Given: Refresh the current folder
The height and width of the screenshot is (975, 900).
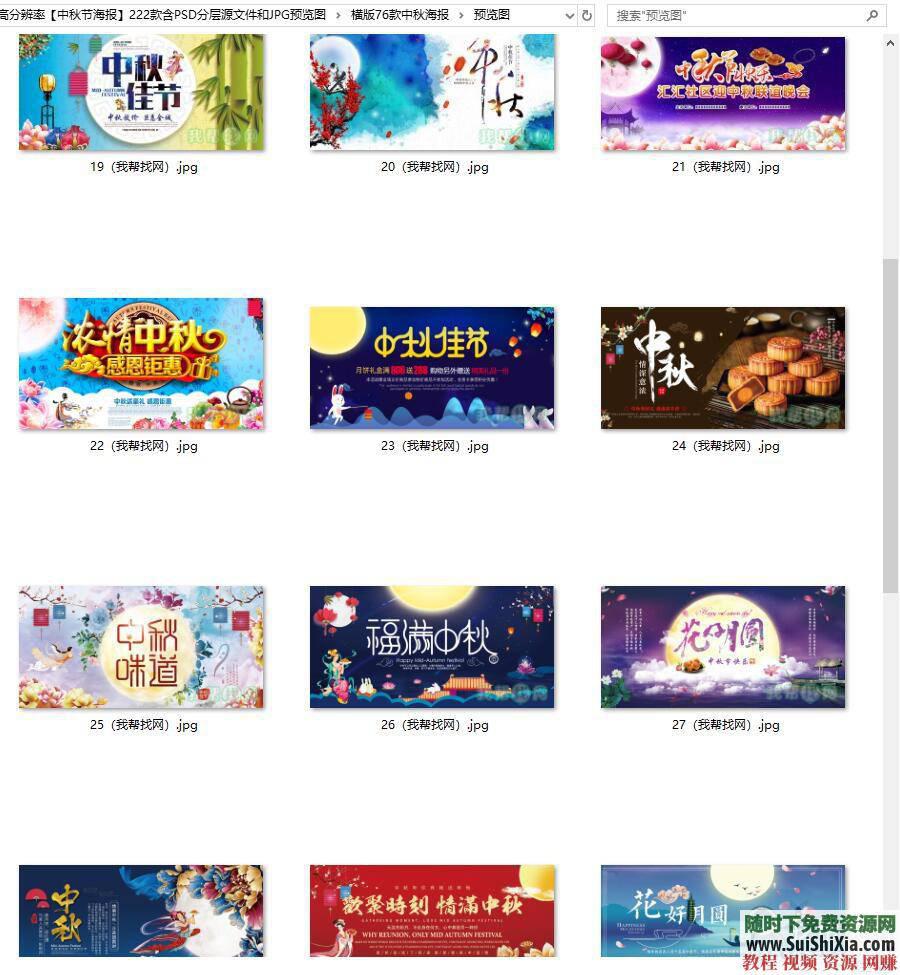Looking at the screenshot, I should pyautogui.click(x=587, y=16).
